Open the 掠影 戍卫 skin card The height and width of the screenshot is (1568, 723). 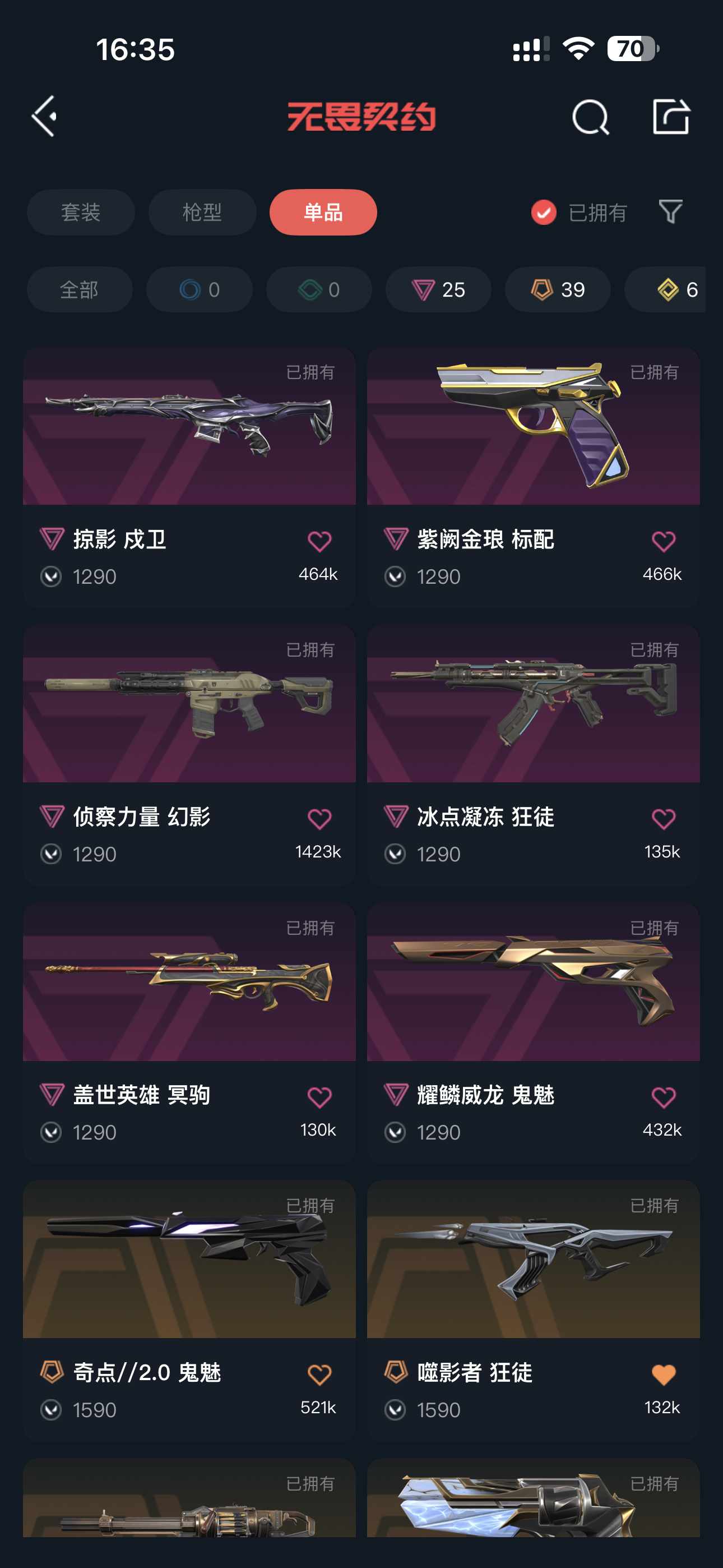189,426
